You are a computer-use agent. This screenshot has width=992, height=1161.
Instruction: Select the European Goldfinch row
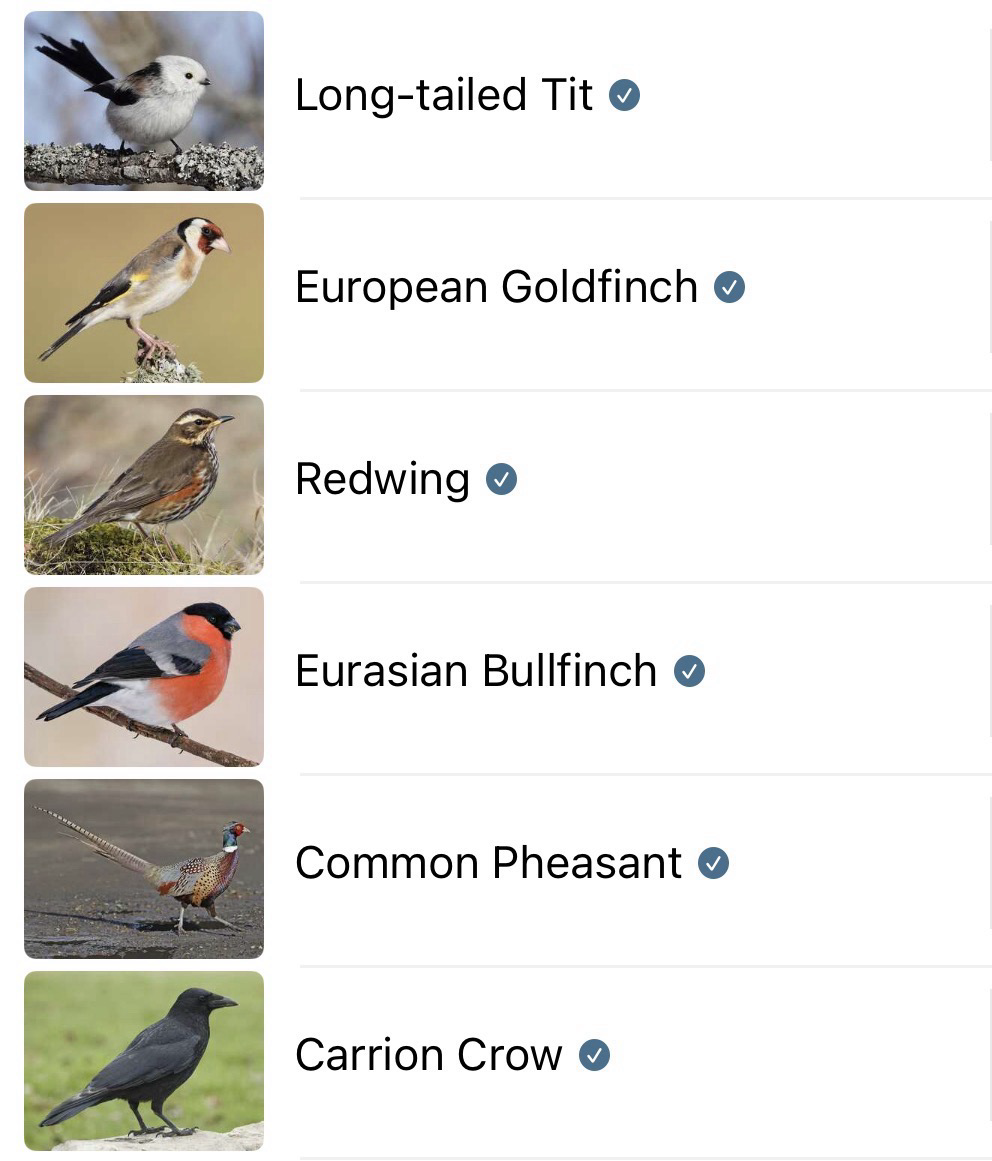click(496, 288)
